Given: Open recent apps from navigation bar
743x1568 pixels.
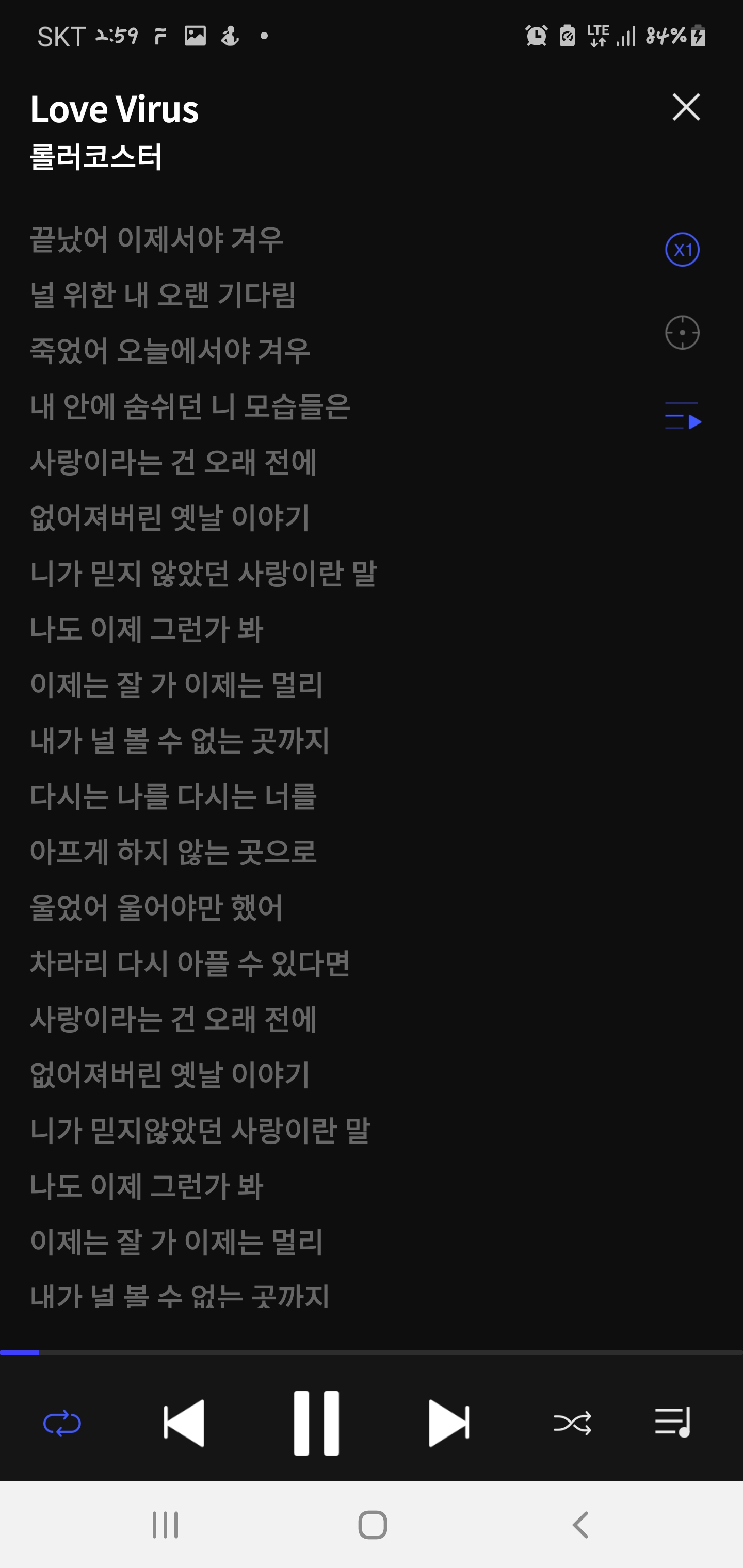Looking at the screenshot, I should (x=165, y=1525).
